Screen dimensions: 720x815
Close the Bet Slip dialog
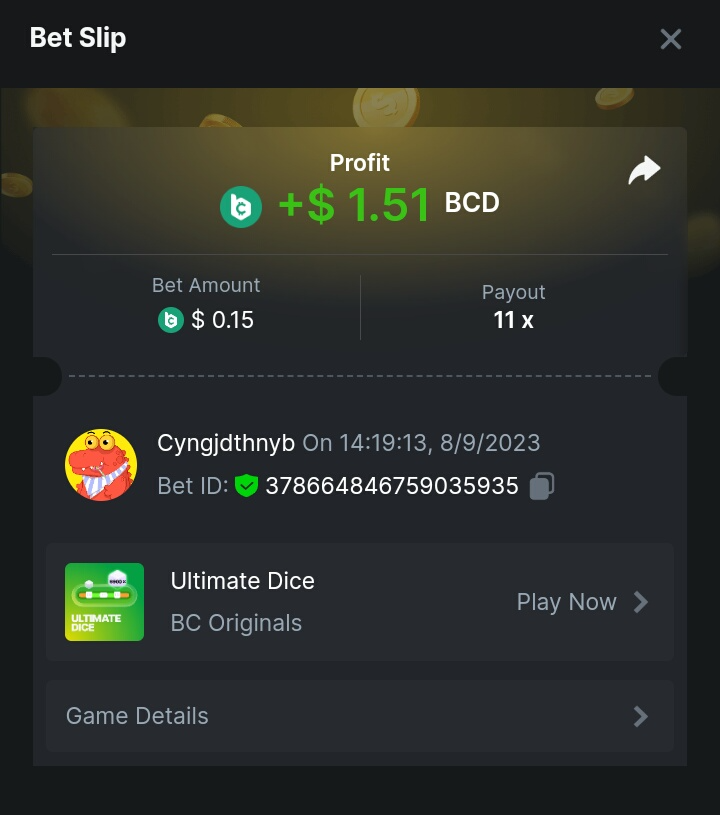(670, 39)
